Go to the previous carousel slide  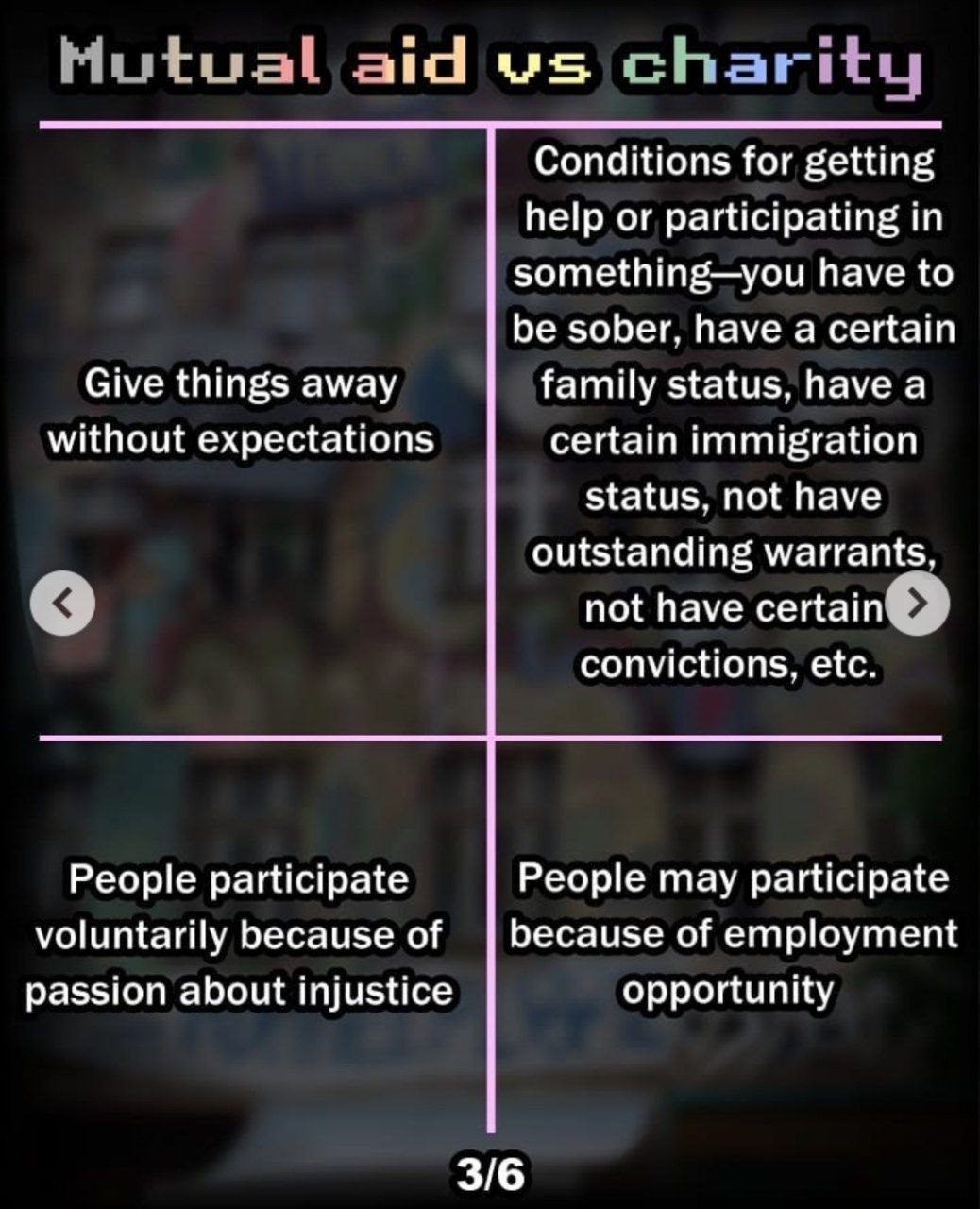pyautogui.click(x=62, y=603)
